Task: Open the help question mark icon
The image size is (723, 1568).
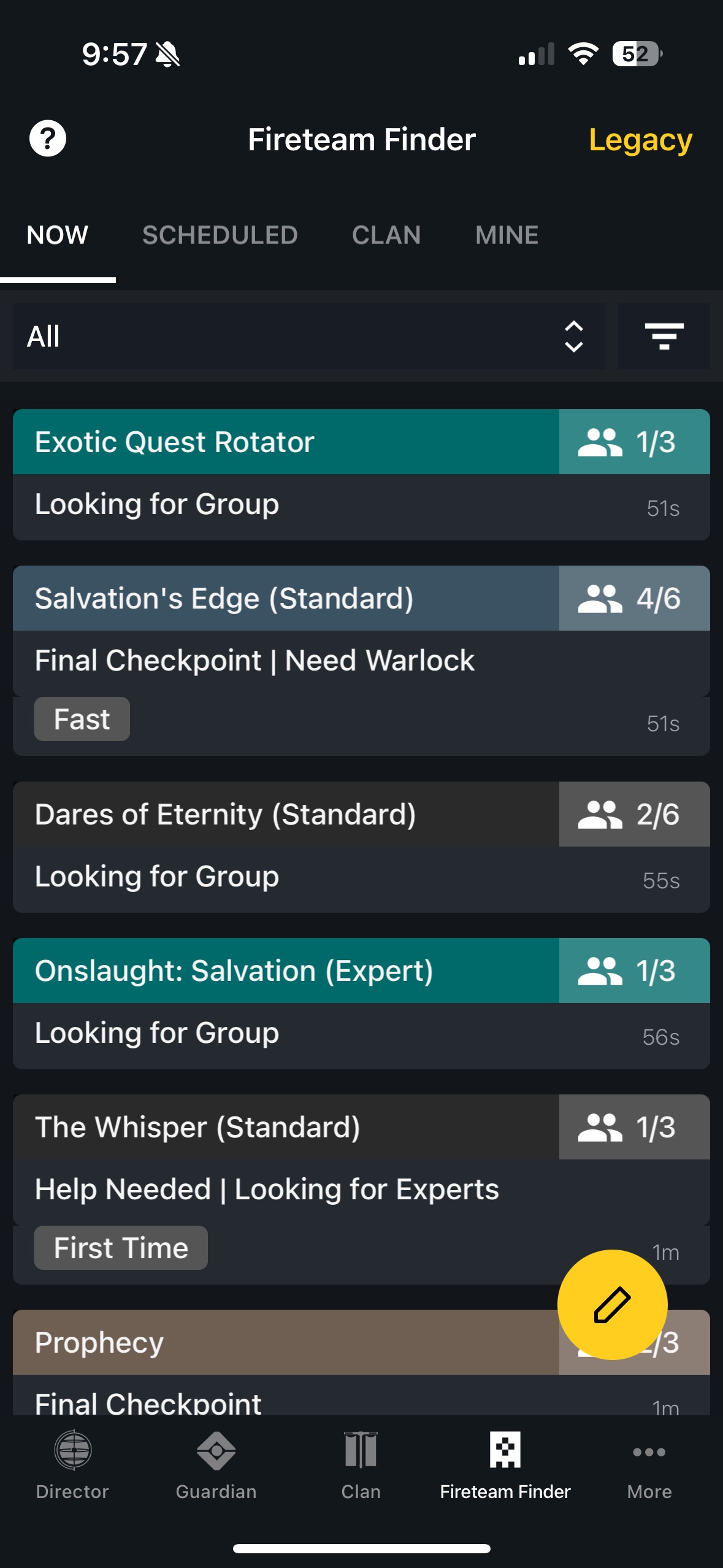Action: point(48,139)
